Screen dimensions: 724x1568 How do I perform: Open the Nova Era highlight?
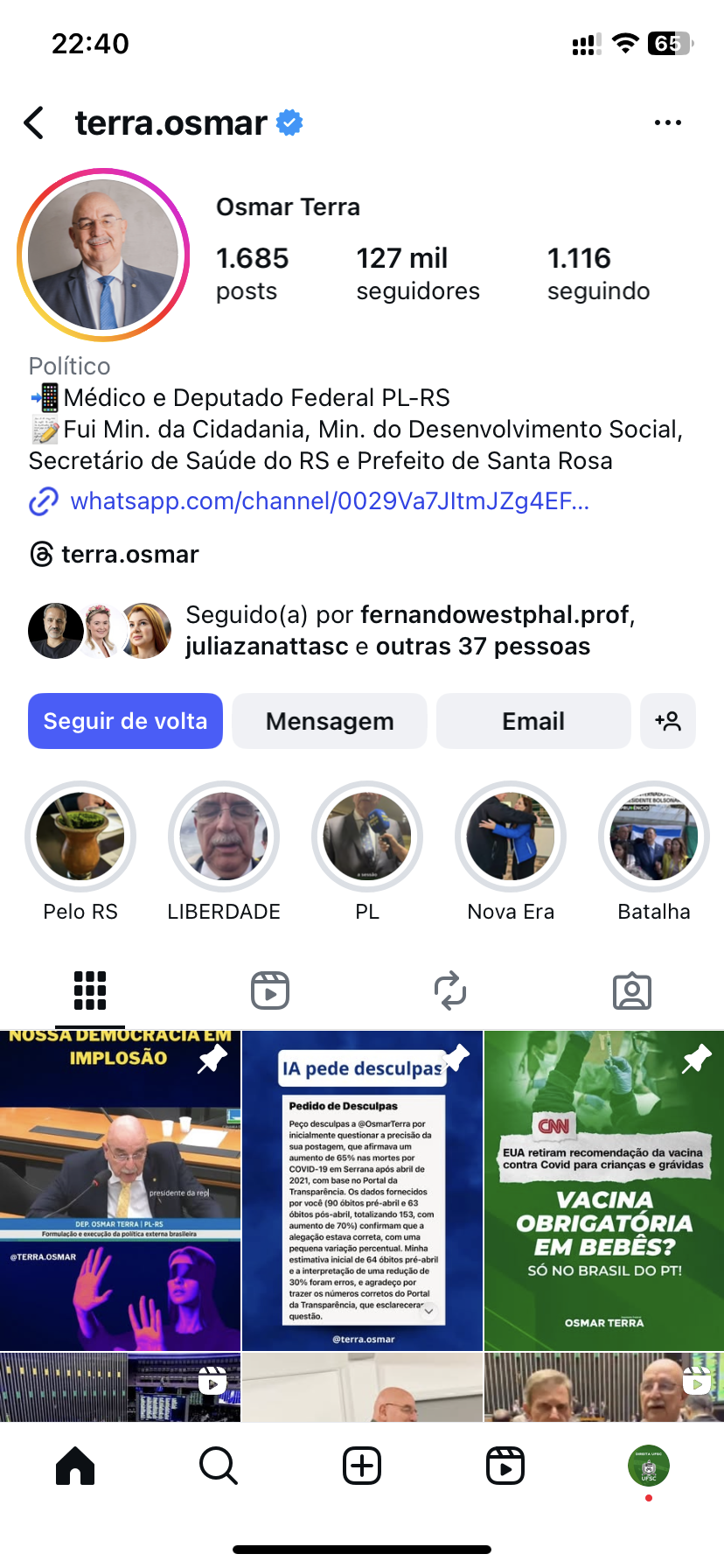(x=511, y=836)
